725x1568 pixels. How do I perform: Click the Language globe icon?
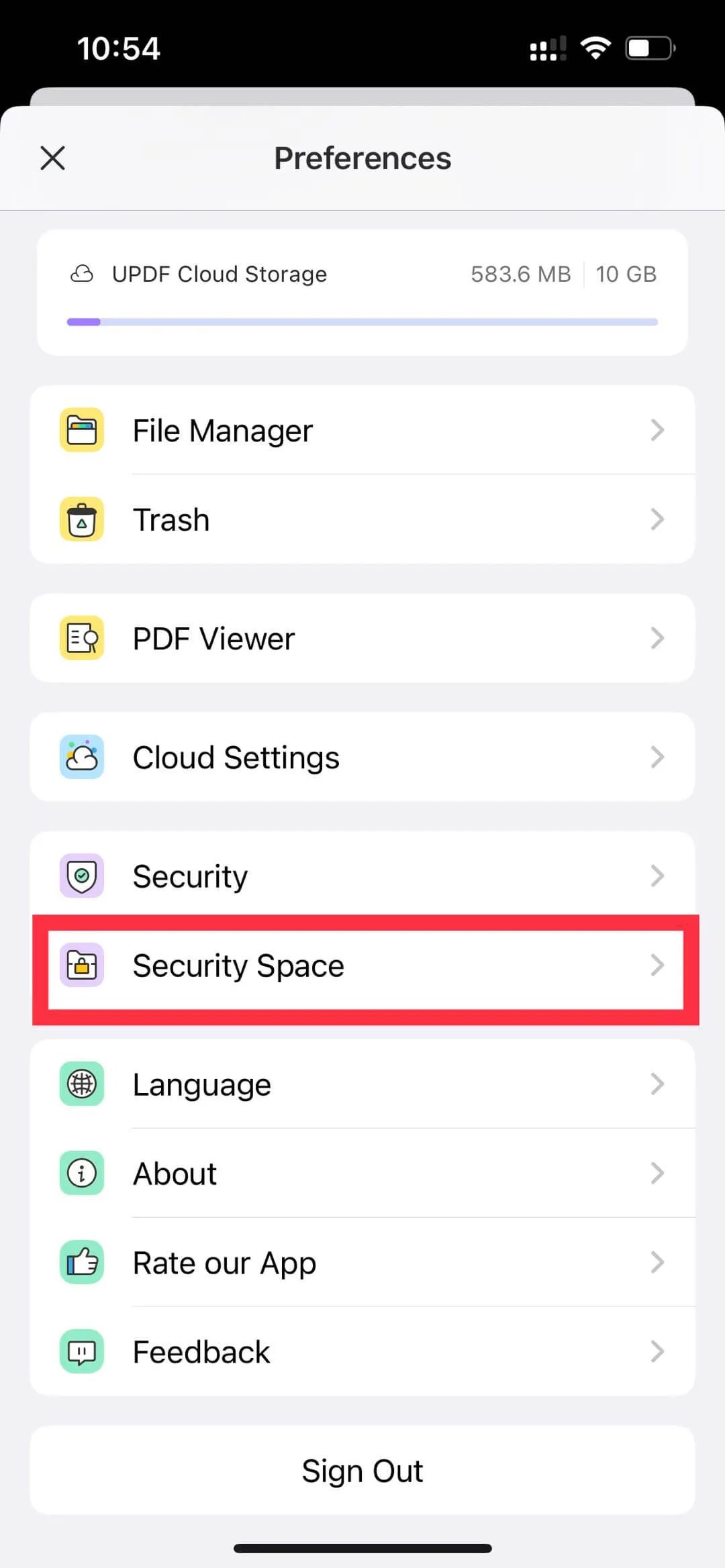pos(81,1084)
